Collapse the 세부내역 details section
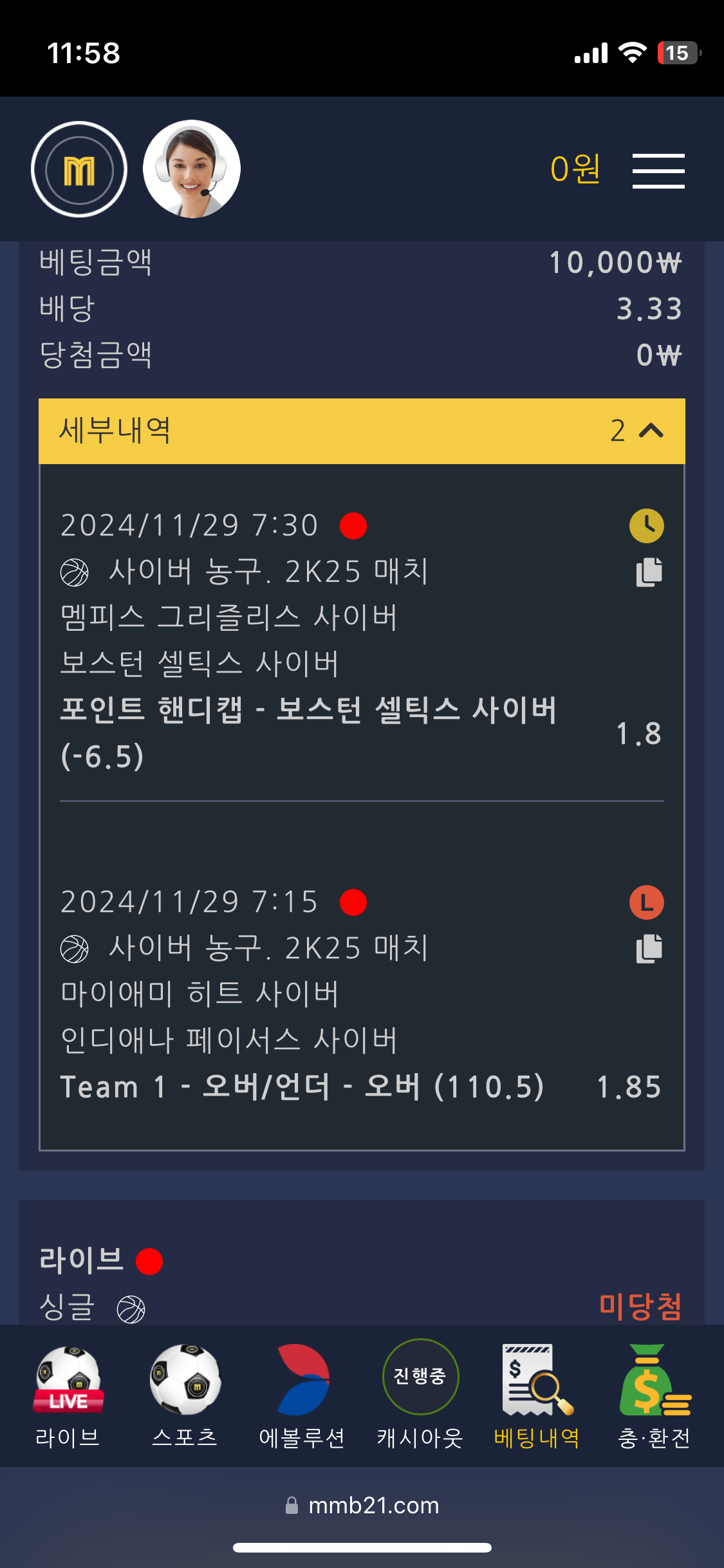Viewport: 724px width, 1568px height. coord(651,431)
